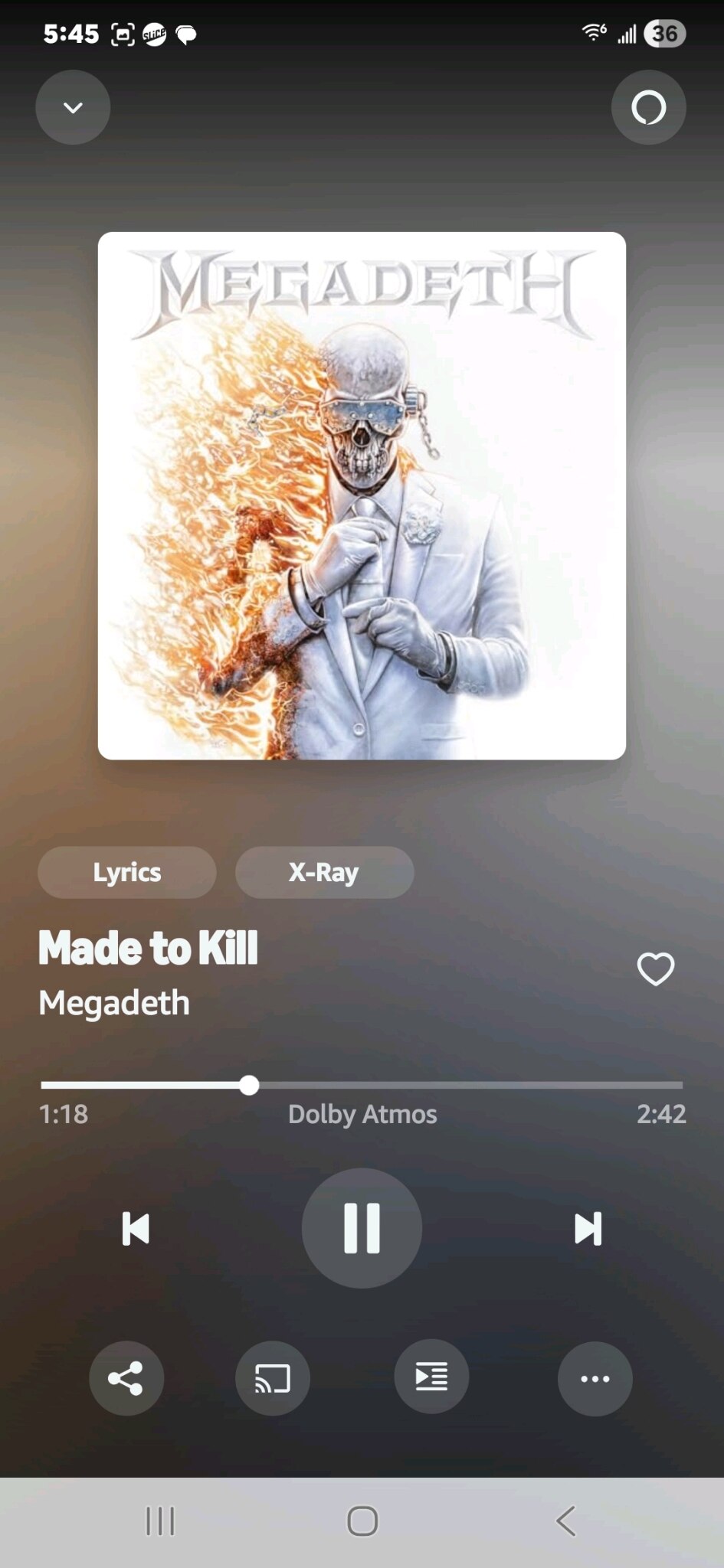Open the more options menu icon
This screenshot has width=724, height=1568.
[595, 1378]
